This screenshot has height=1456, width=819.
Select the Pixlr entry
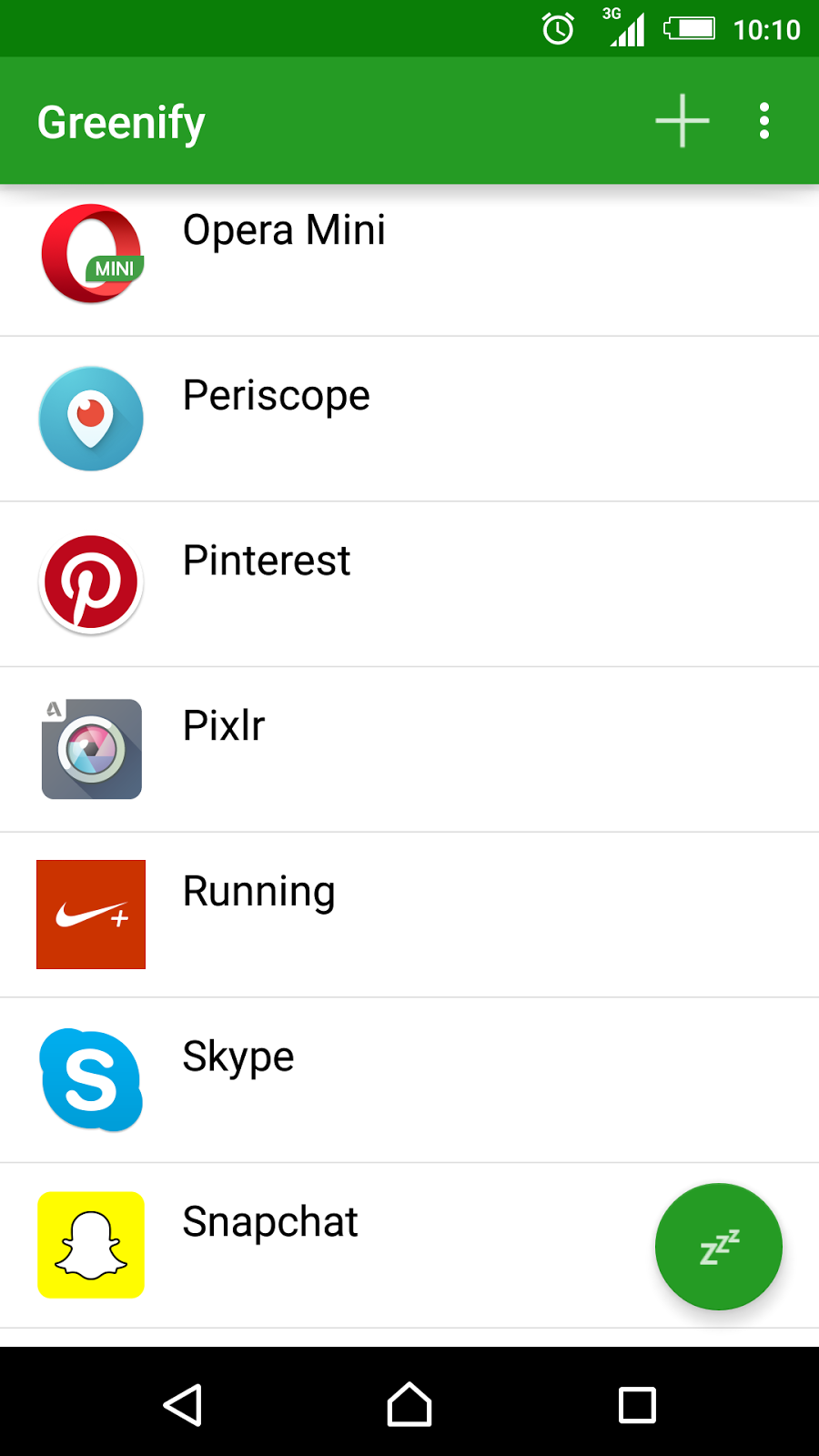click(x=409, y=750)
